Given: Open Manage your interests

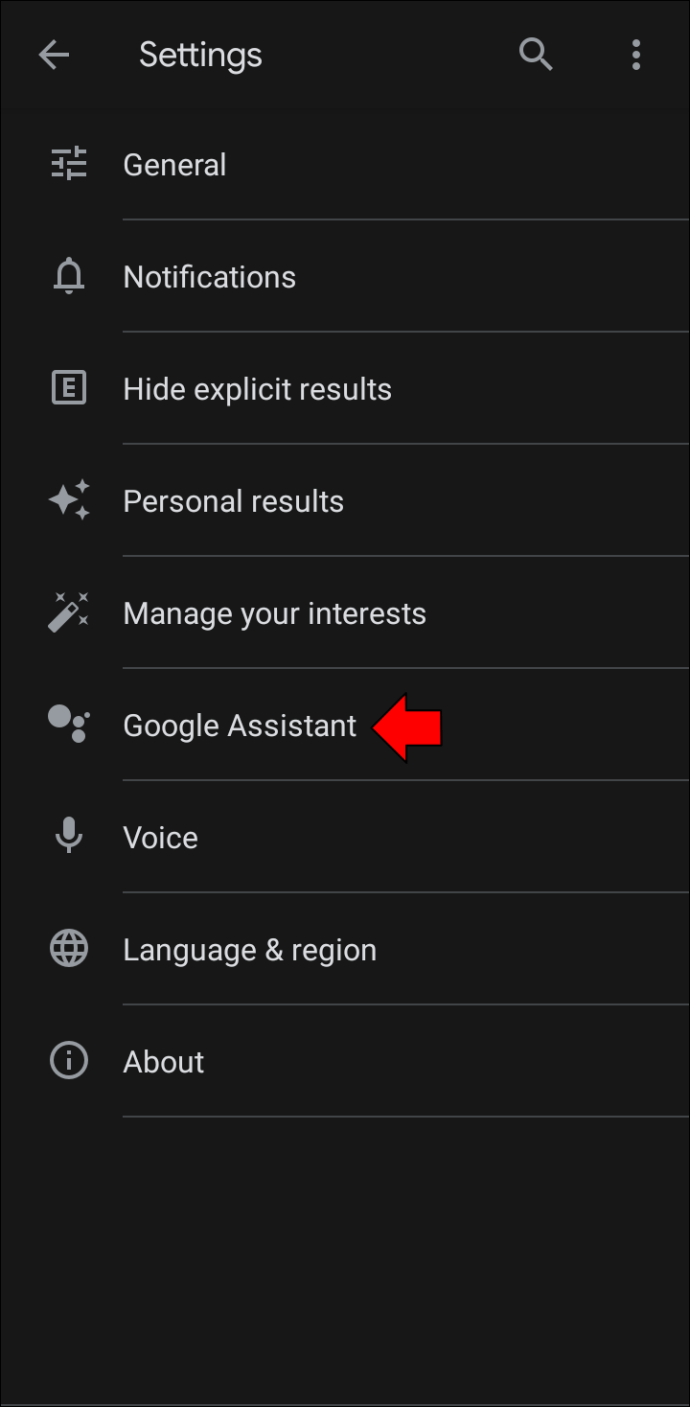Looking at the screenshot, I should [274, 613].
